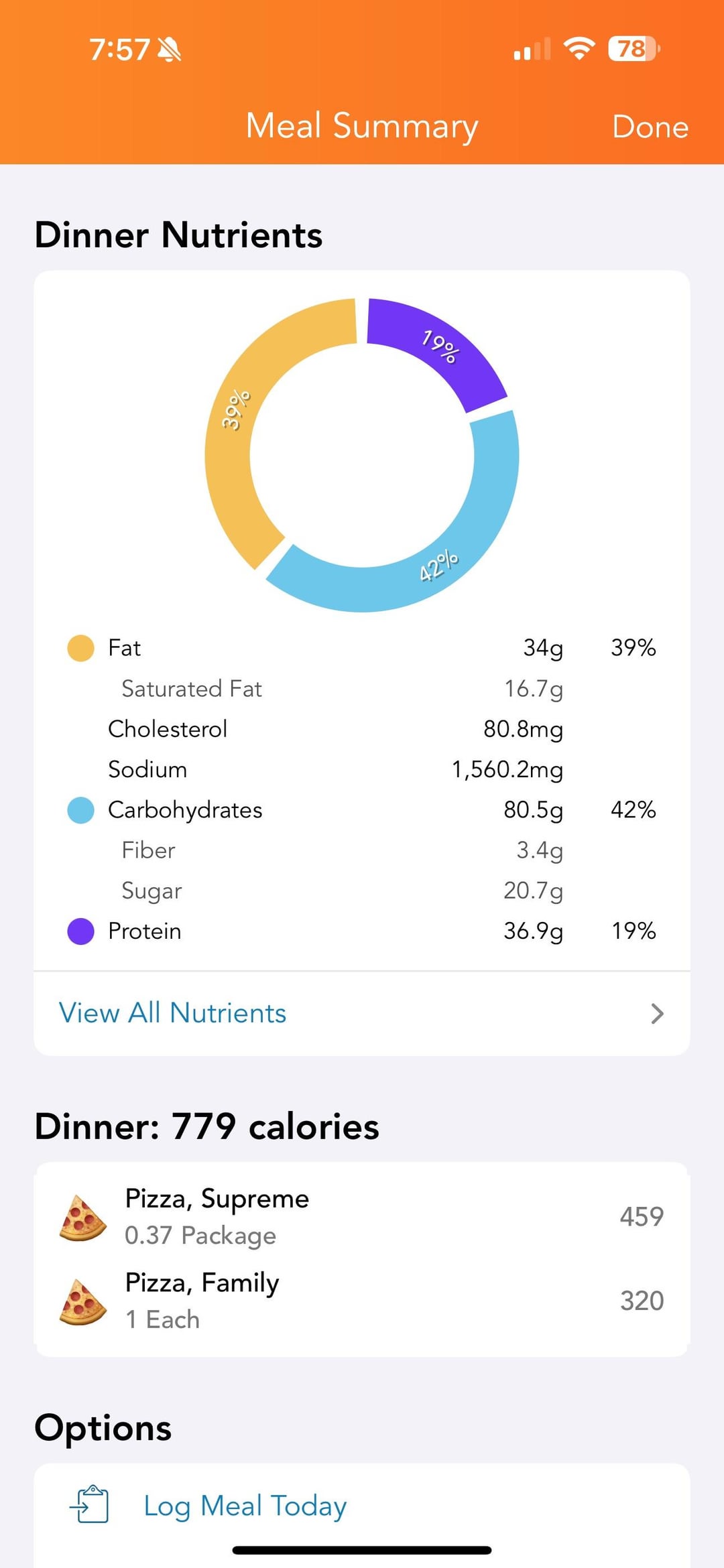Open View All Nutrients
Viewport: 724px width, 1568px height.
[362, 1013]
